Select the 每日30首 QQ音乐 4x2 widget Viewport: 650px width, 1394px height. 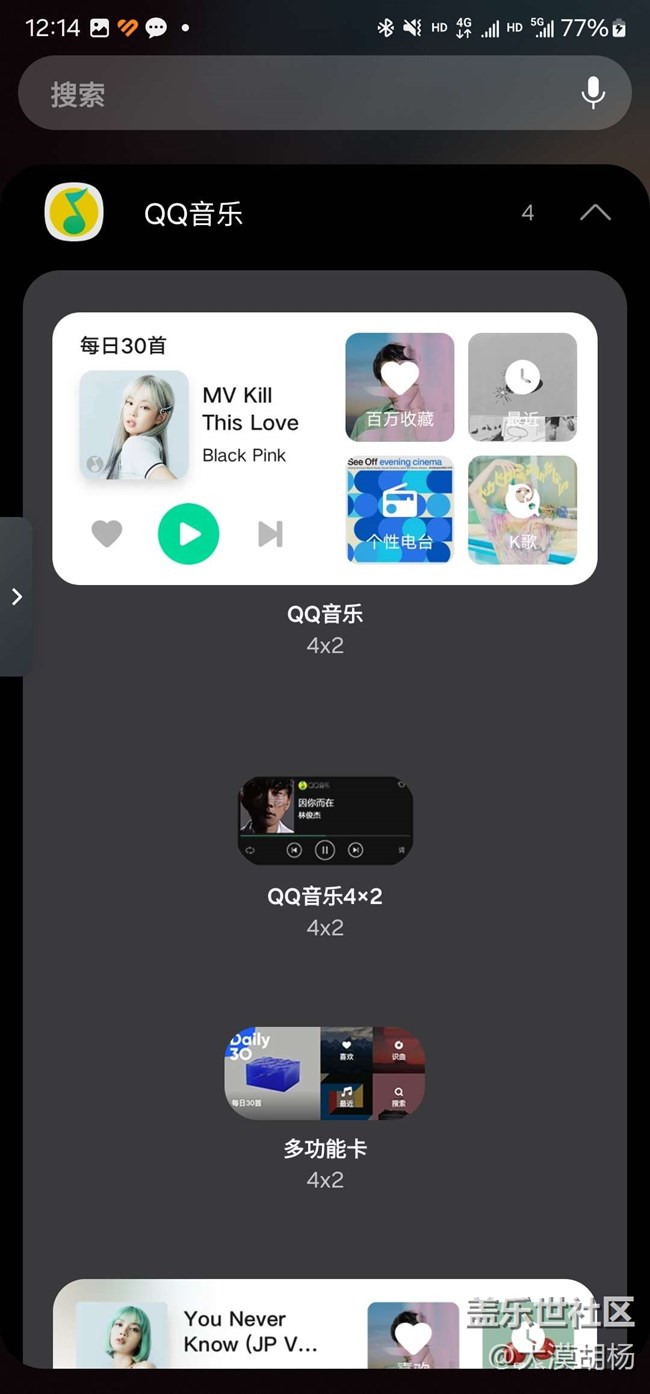[x=325, y=448]
